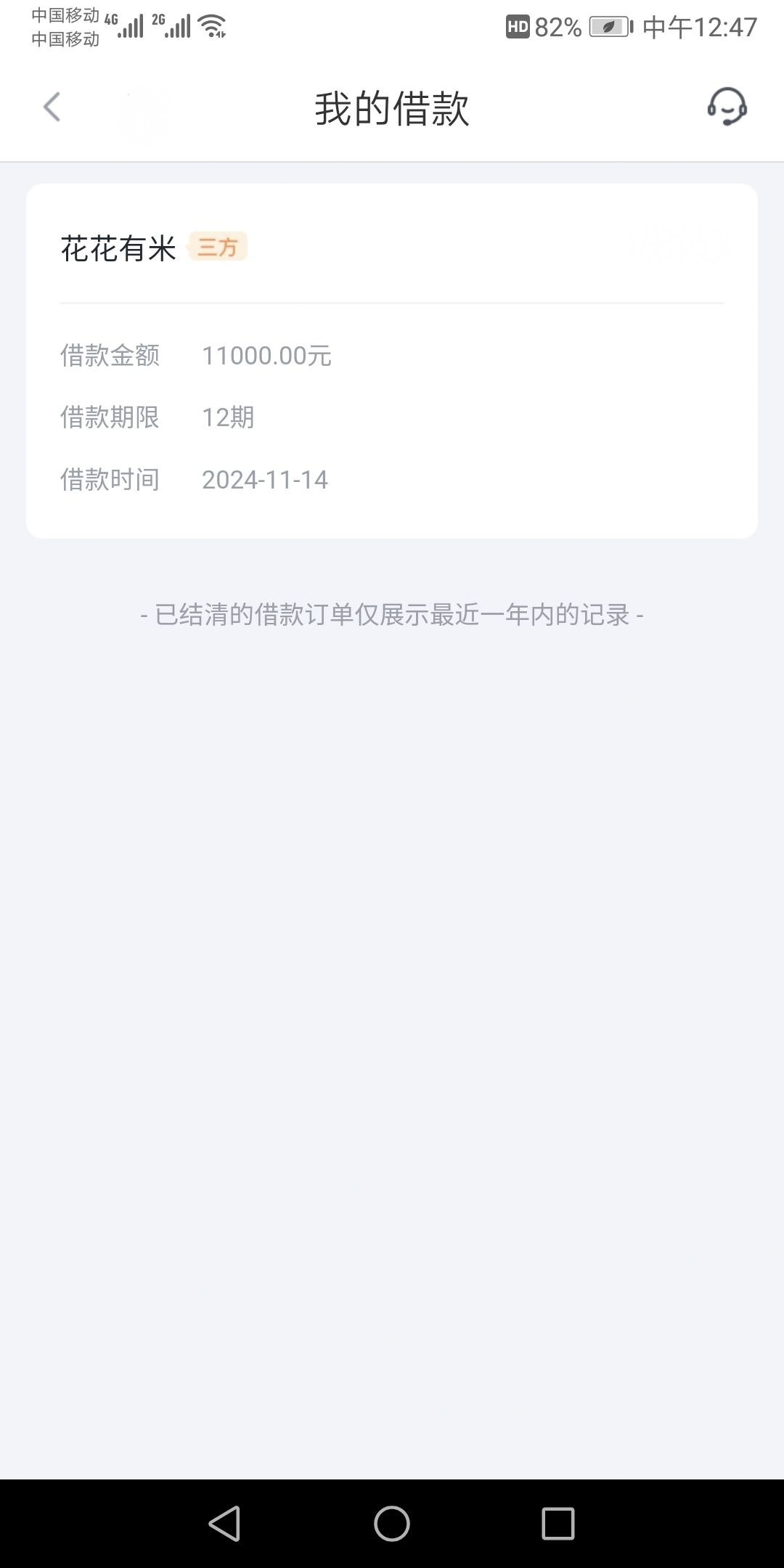Go back using the top-left arrow
The image size is (784, 1568).
[x=52, y=107]
